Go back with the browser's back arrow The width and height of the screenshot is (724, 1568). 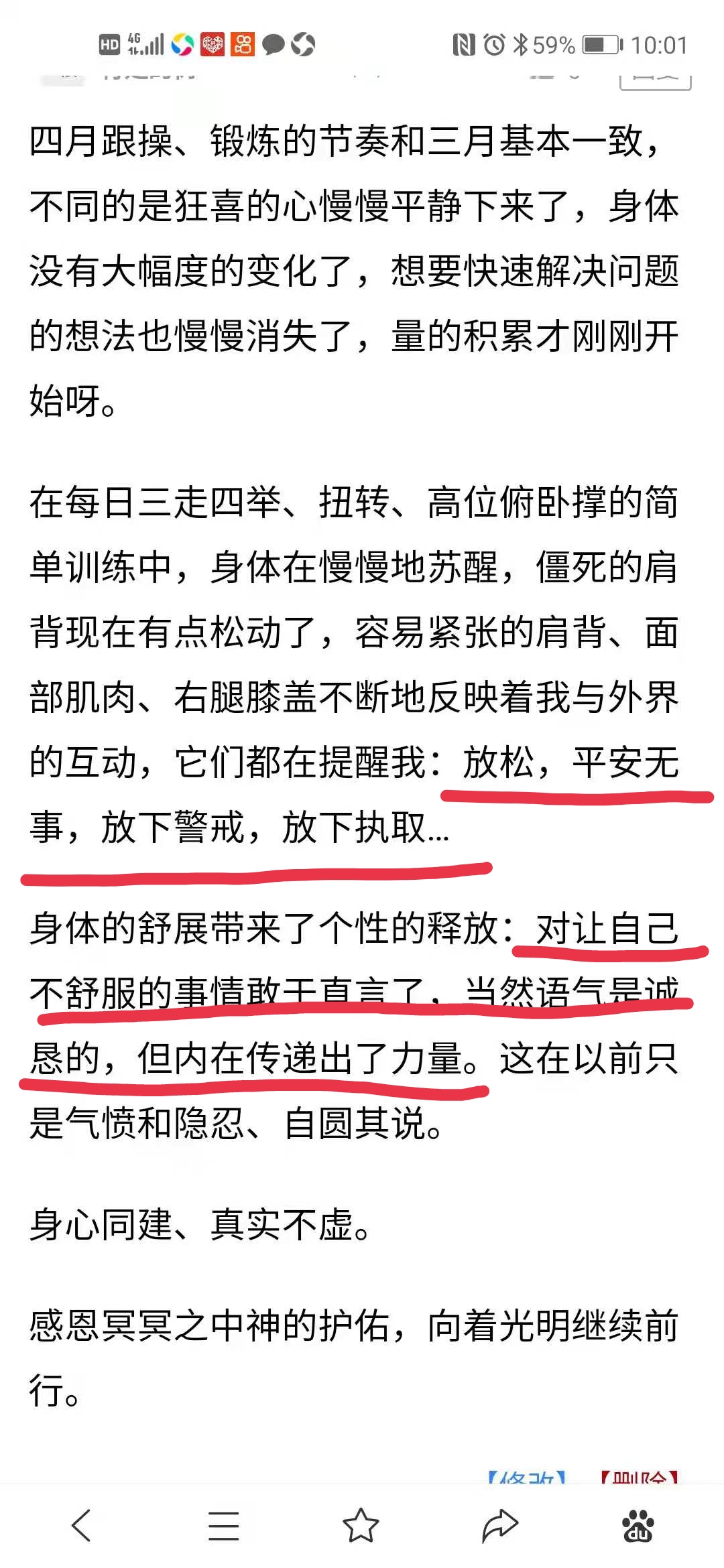tap(82, 1525)
